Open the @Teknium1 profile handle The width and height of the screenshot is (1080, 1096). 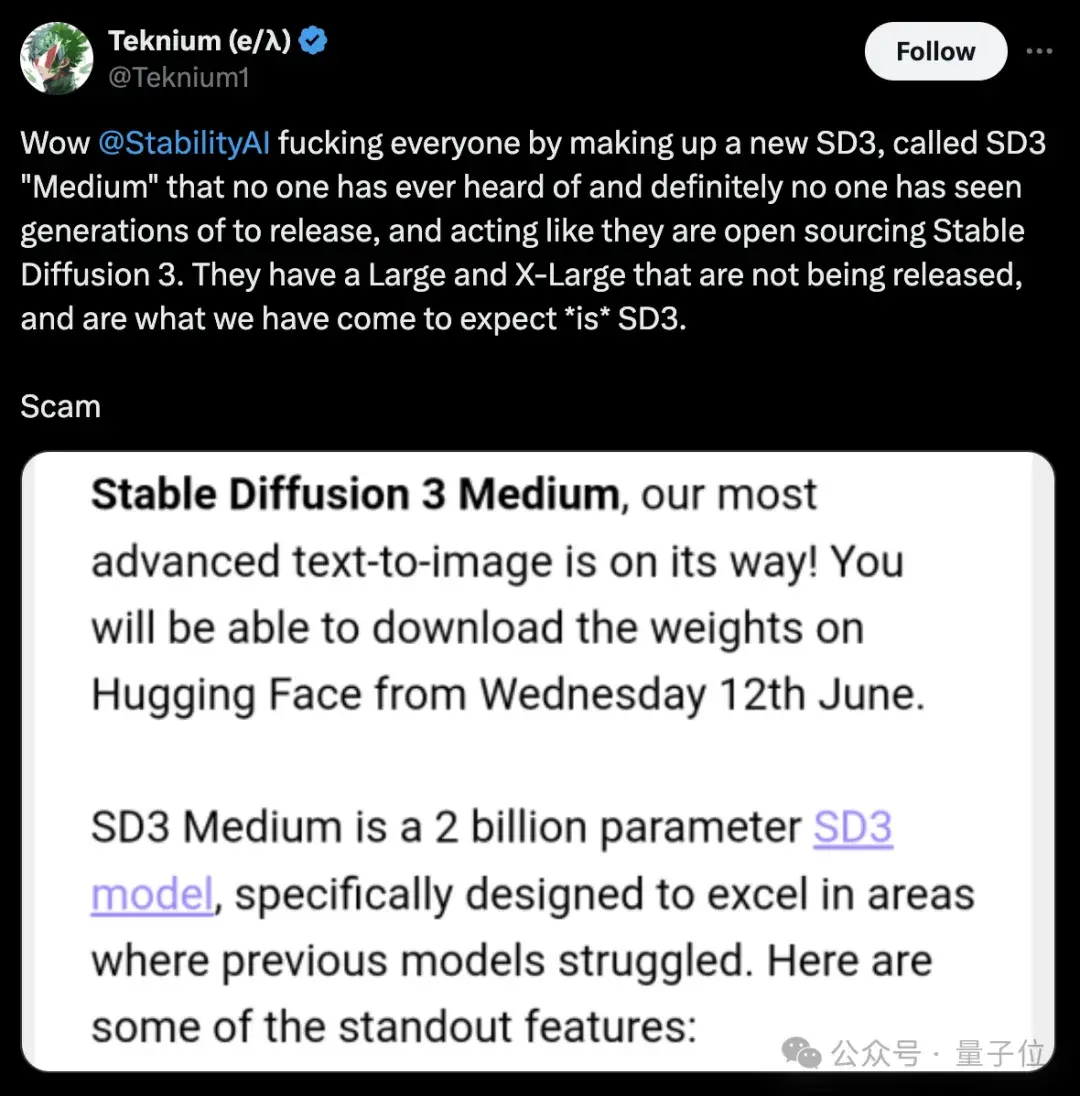coord(178,77)
